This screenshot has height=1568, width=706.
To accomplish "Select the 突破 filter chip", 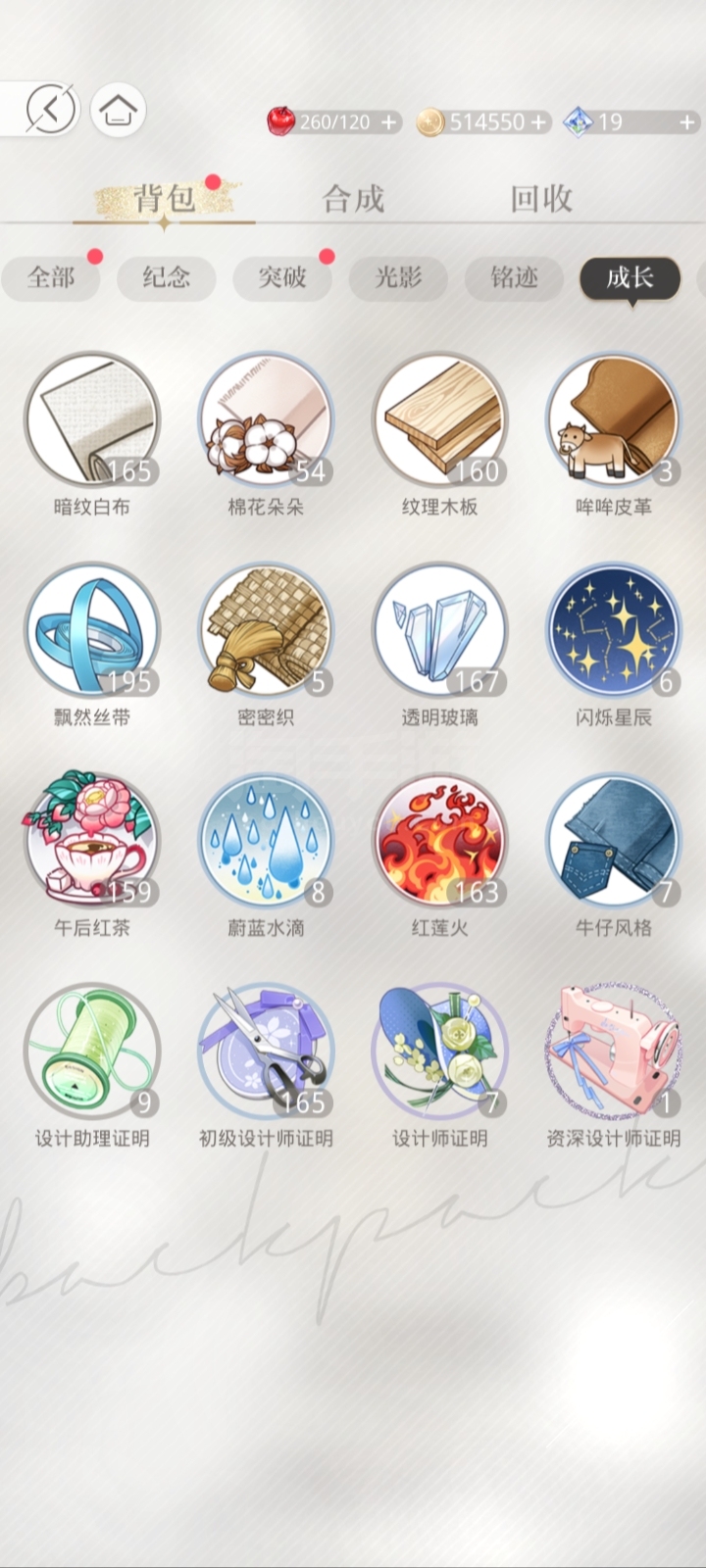I will point(282,277).
